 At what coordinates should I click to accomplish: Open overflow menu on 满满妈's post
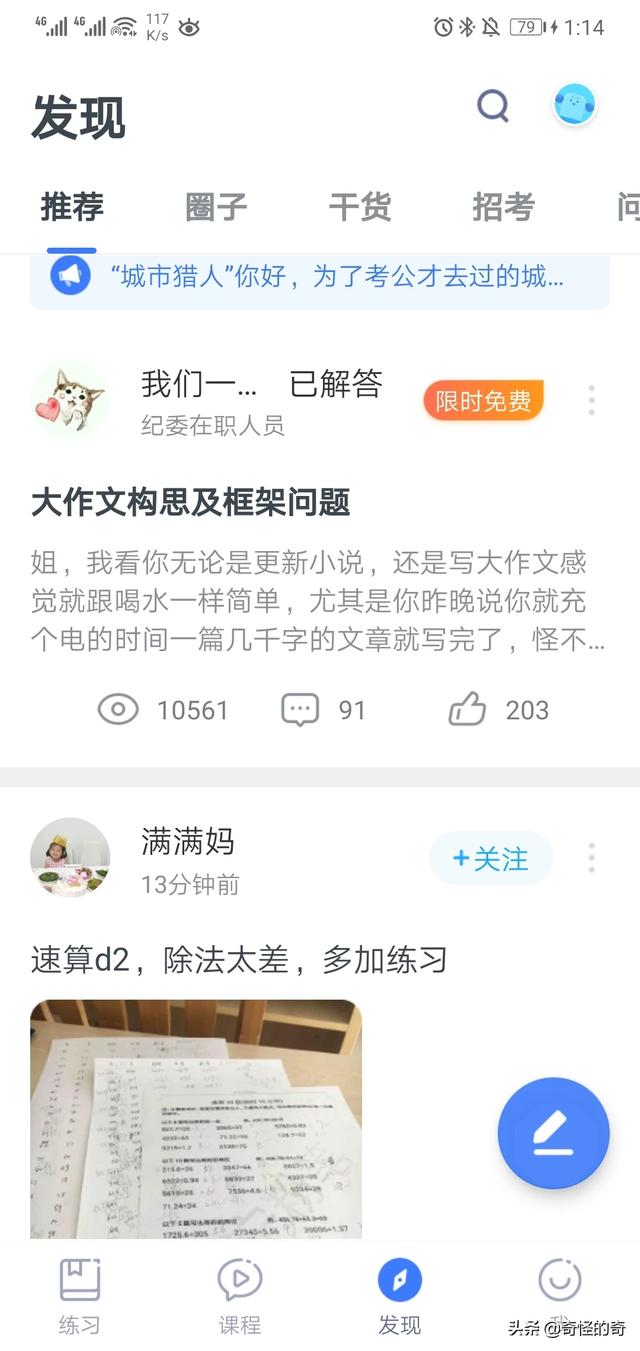[591, 858]
